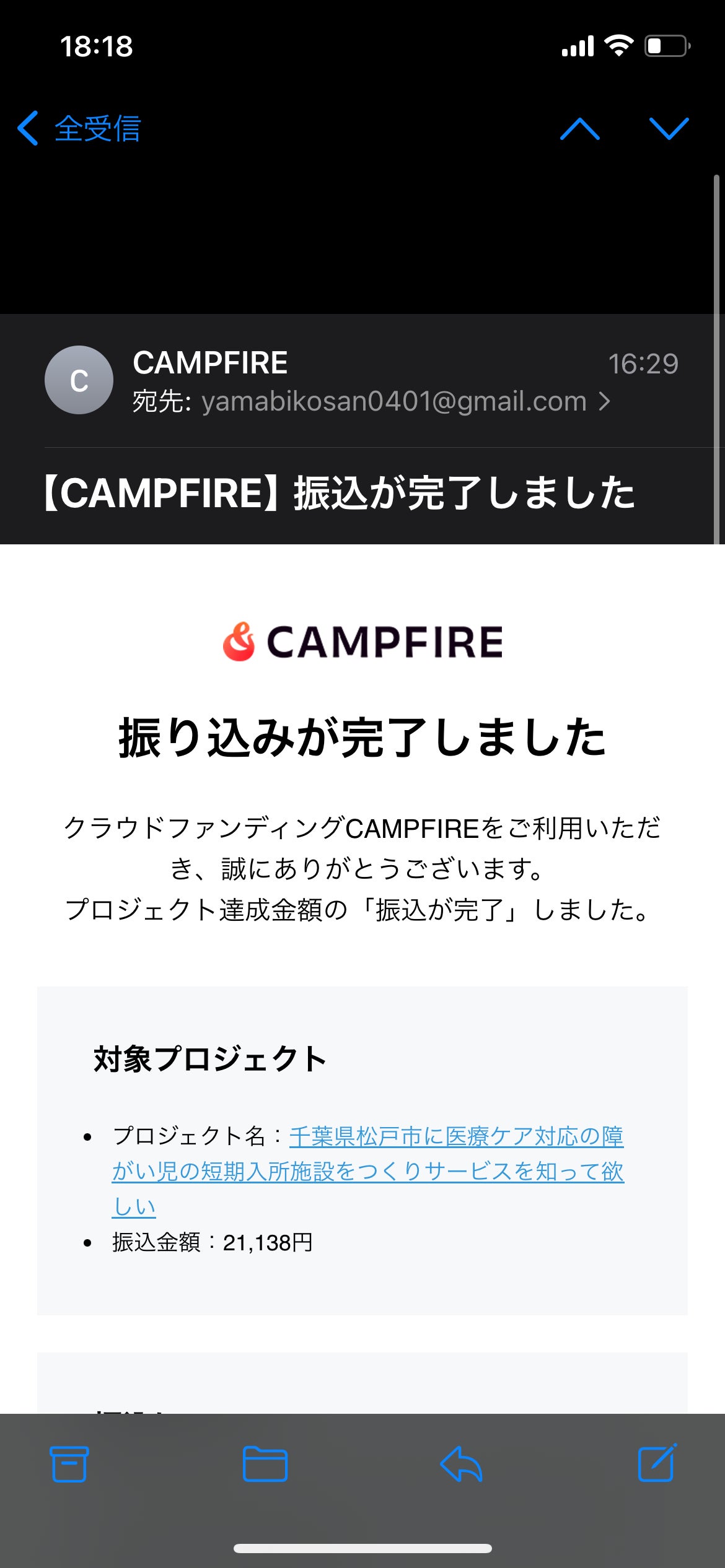Go back to 全受信 inbox
The image size is (725, 1568).
pyautogui.click(x=79, y=129)
